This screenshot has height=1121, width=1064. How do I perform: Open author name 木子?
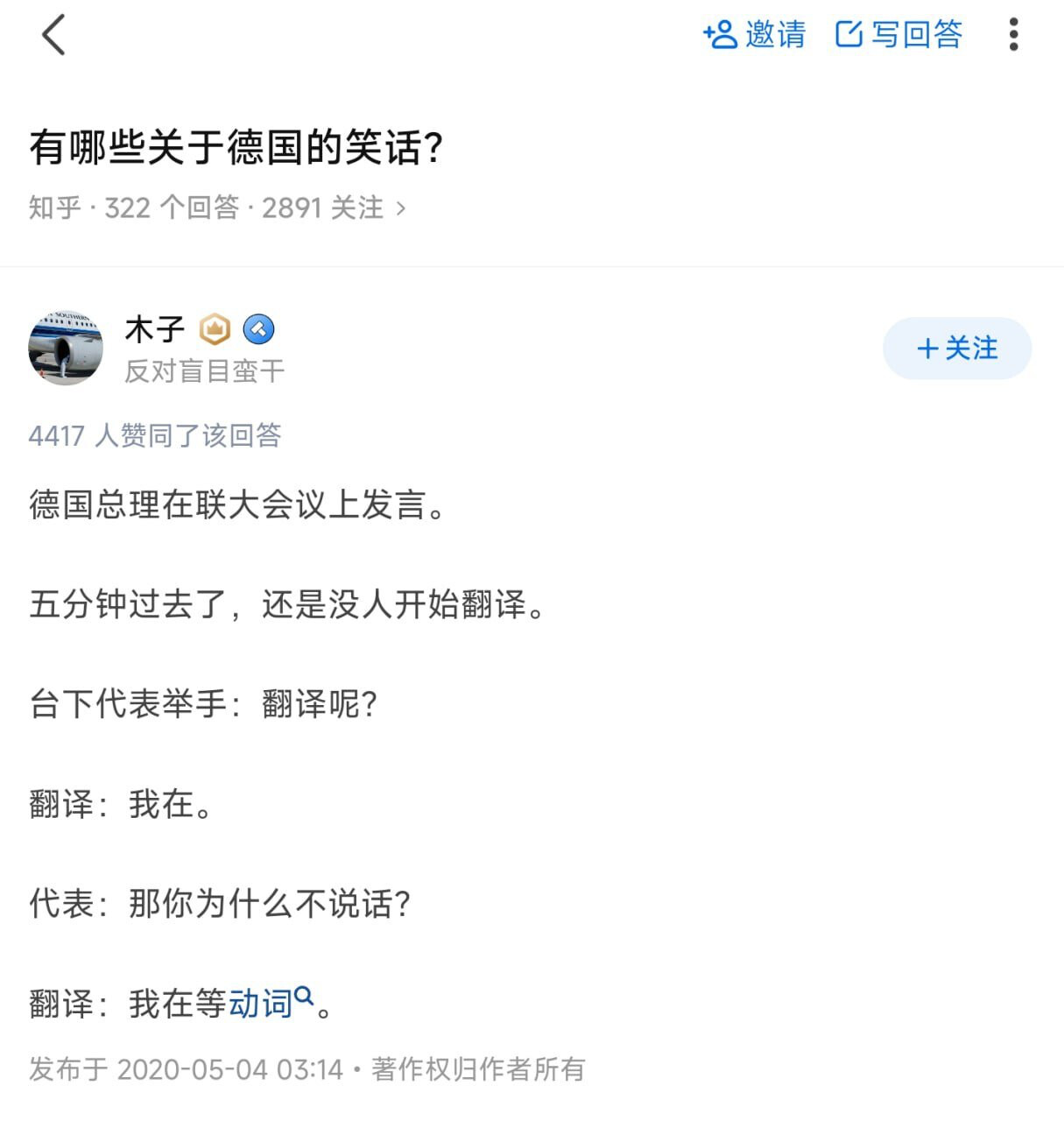[155, 329]
